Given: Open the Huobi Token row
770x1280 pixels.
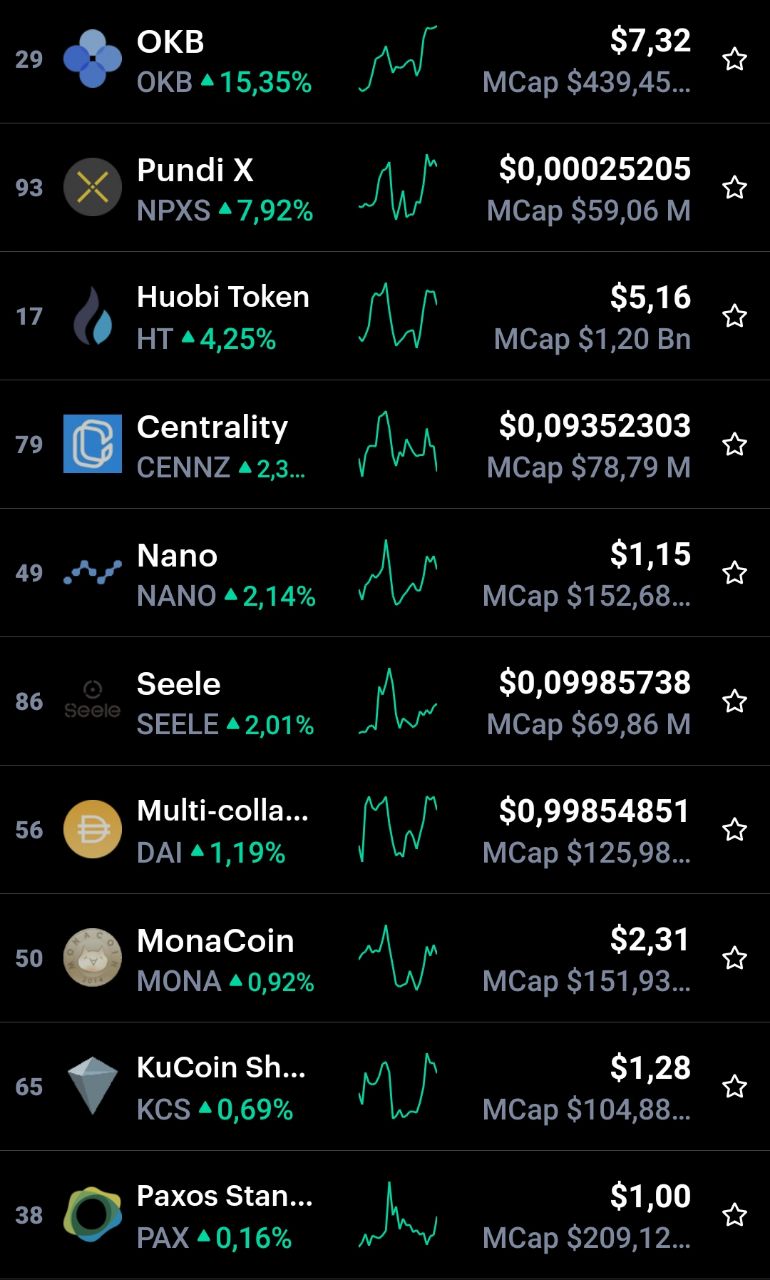Looking at the screenshot, I should click(385, 316).
